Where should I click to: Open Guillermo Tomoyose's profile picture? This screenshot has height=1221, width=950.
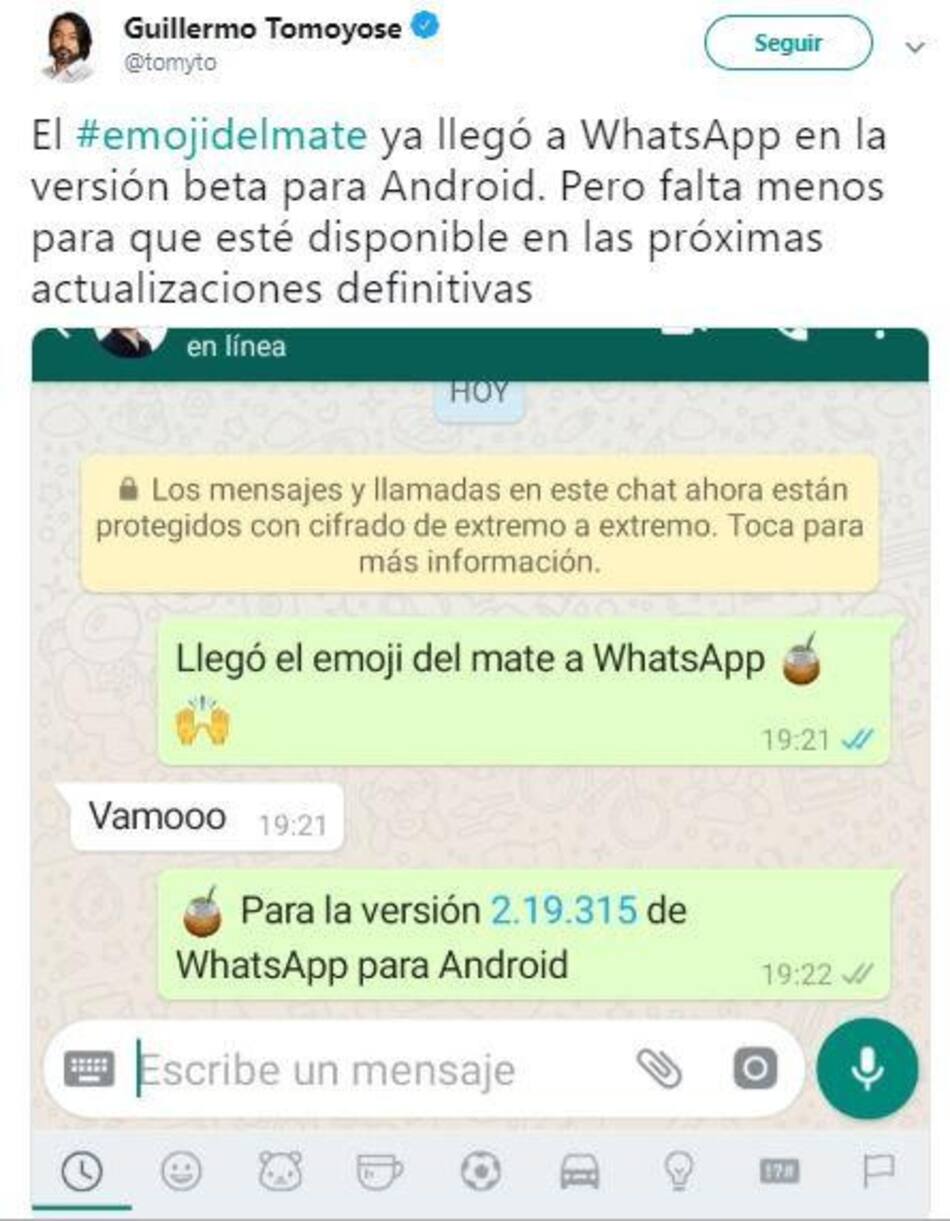70,45
